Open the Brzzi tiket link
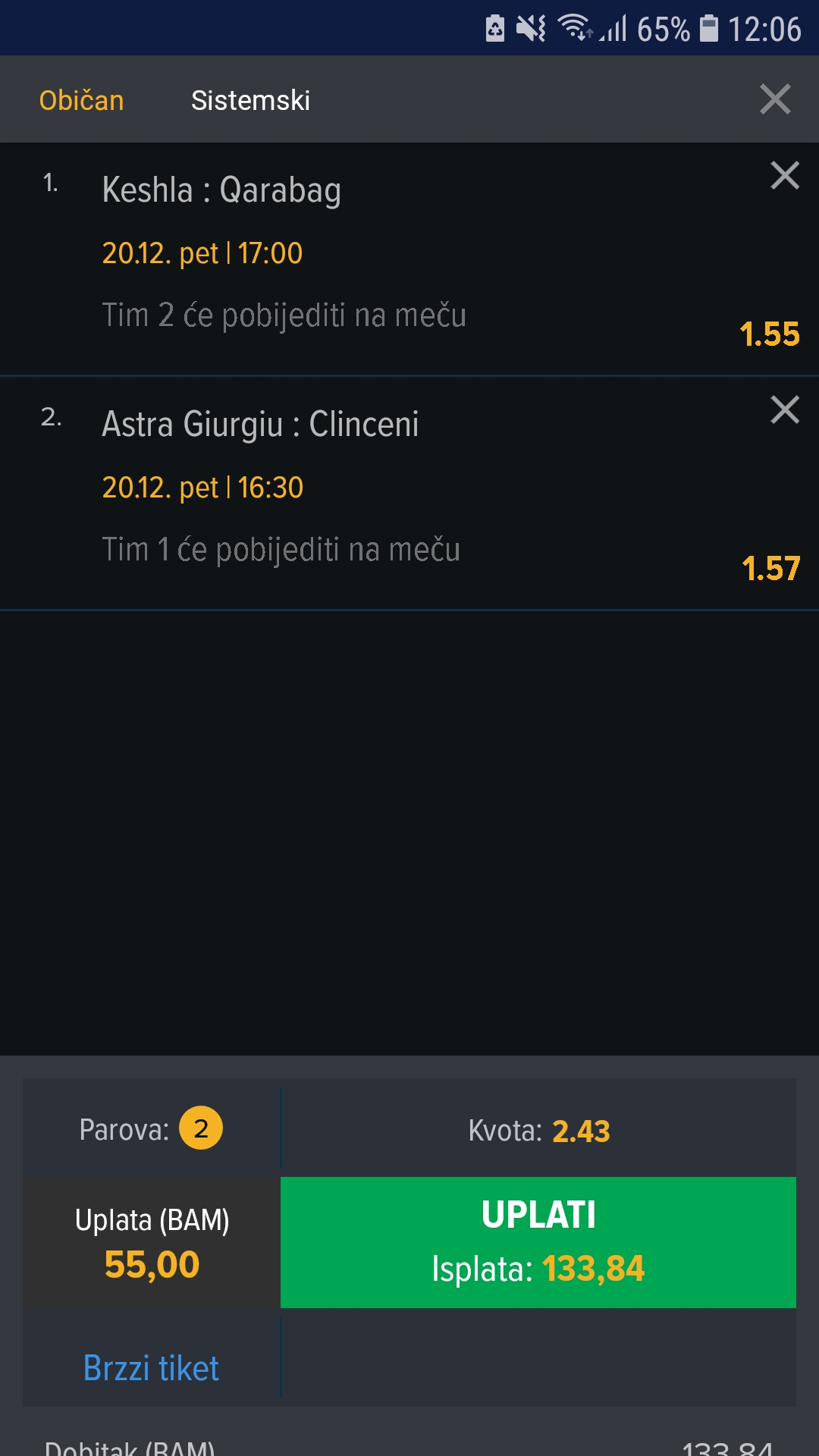Viewport: 819px width, 1456px height. pos(151,1368)
